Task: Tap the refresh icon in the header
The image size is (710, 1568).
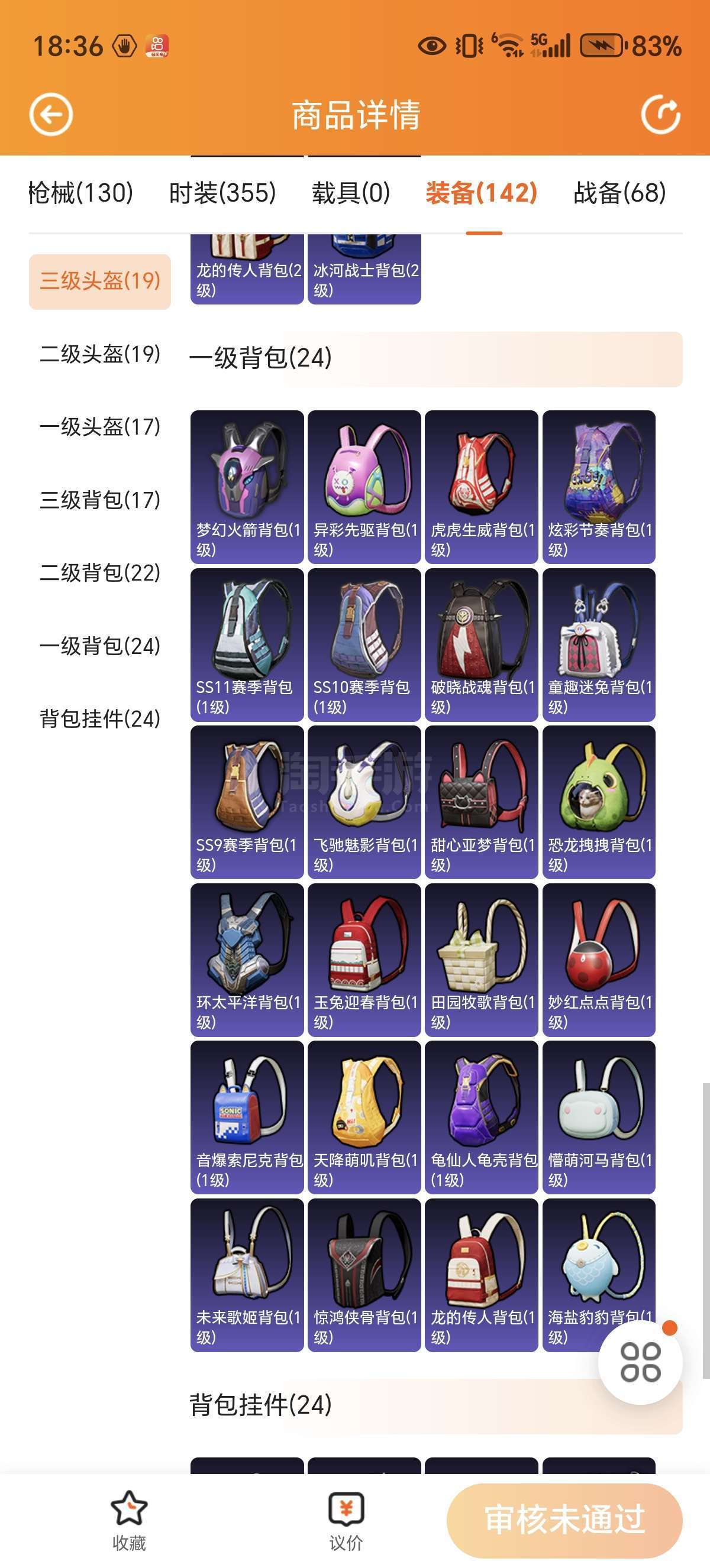Action: point(660,115)
